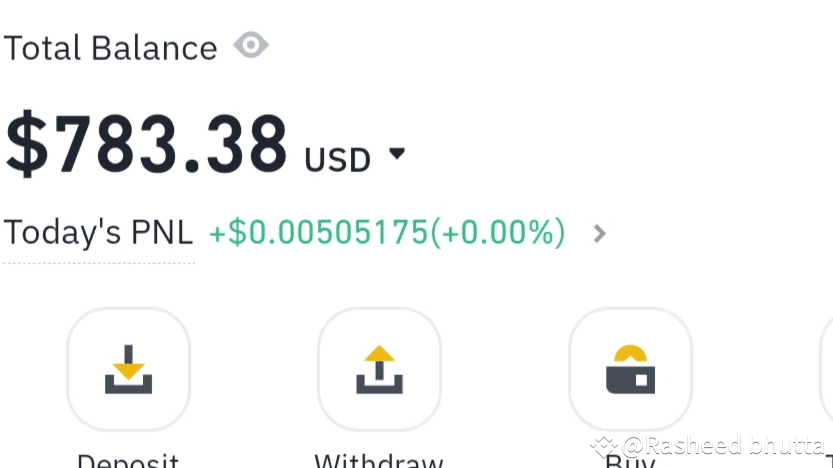View Today's PNL details
Screen dimensions: 833x468
pyautogui.click(x=599, y=234)
